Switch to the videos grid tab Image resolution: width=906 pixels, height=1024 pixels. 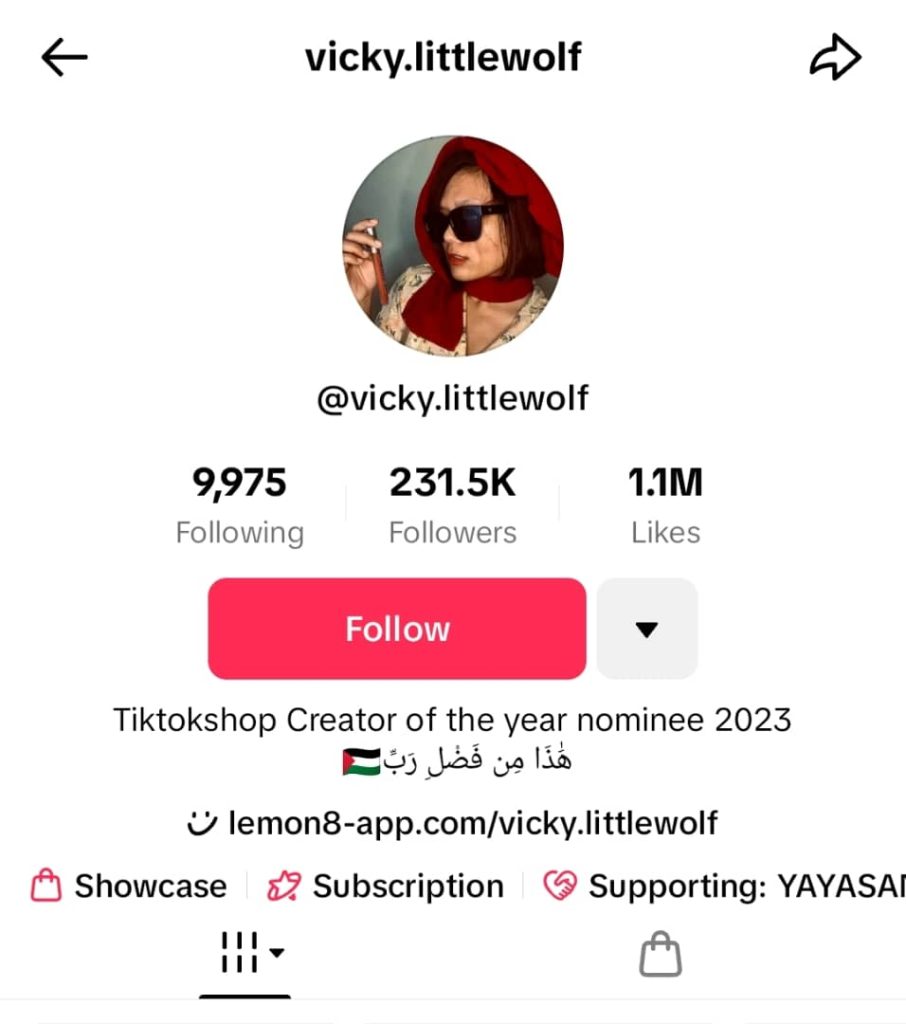(x=245, y=955)
